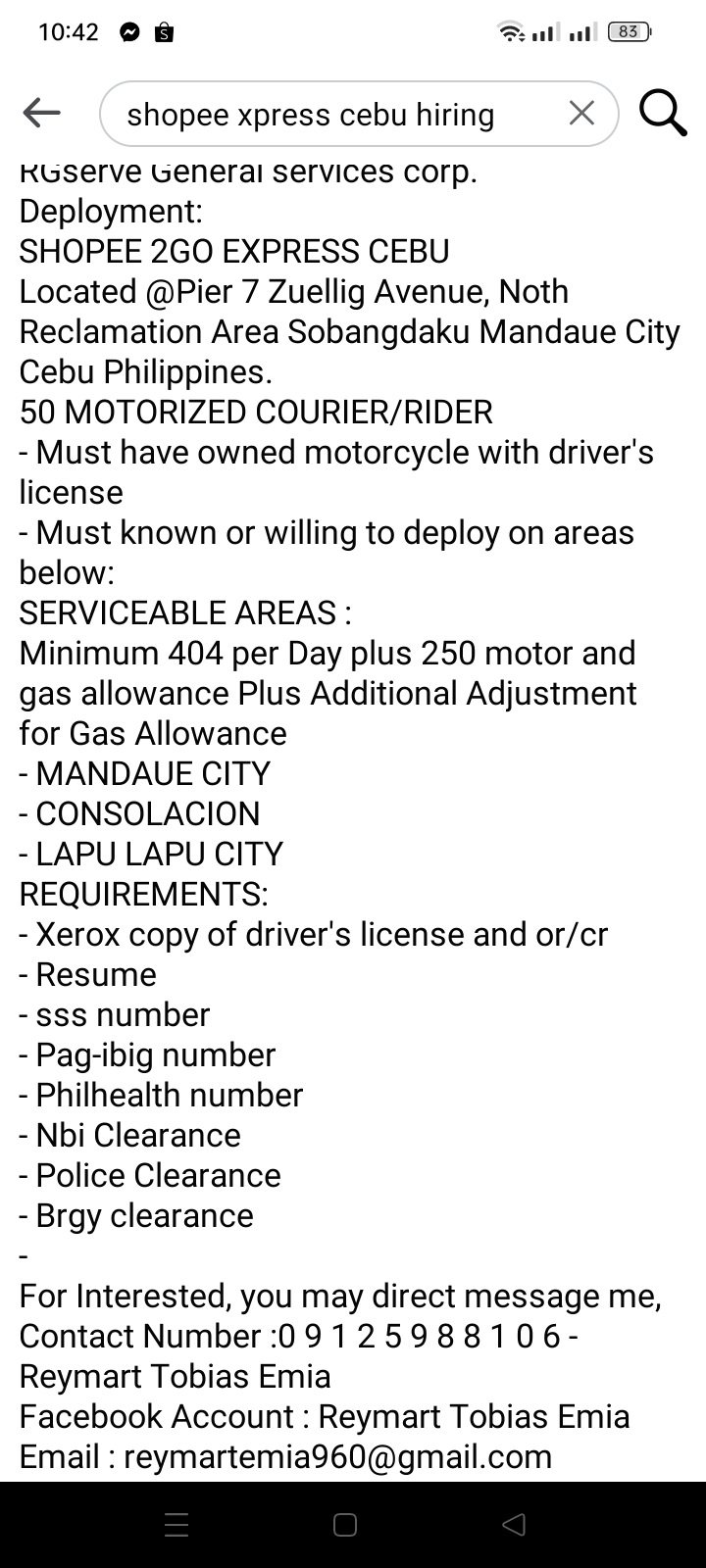Go back using the arrow icon

41,114
